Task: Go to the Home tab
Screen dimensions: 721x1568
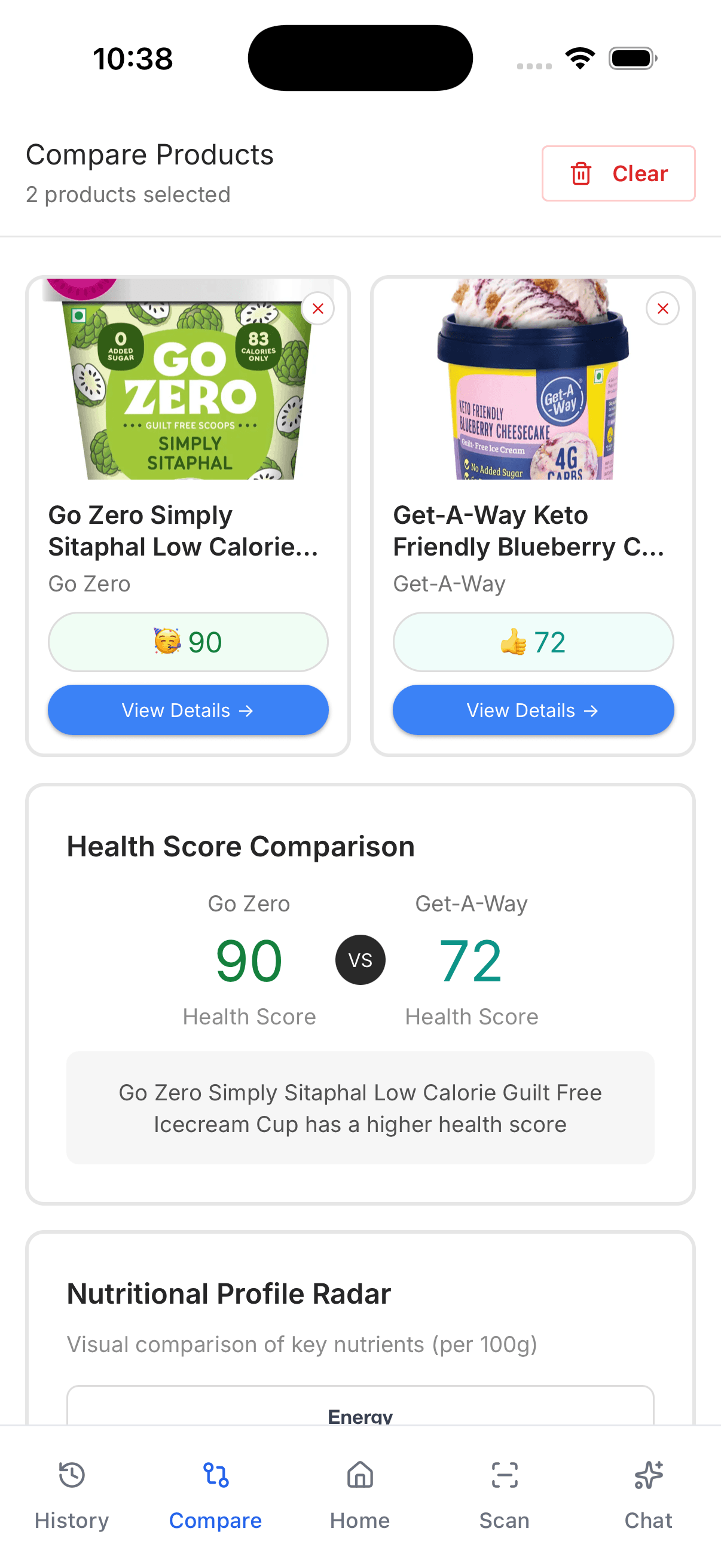Action: pos(360,1493)
